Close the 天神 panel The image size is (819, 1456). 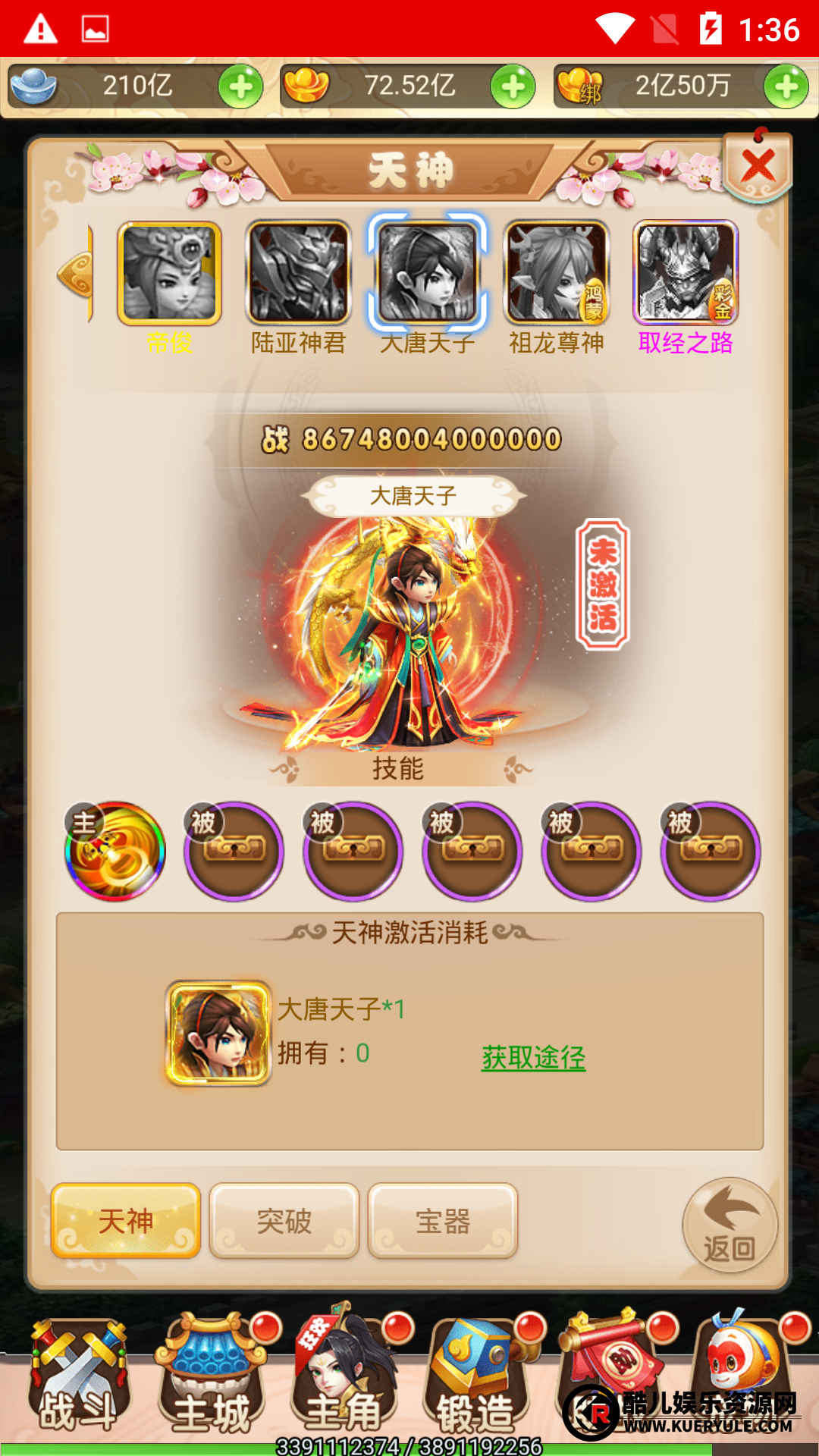pos(758,167)
